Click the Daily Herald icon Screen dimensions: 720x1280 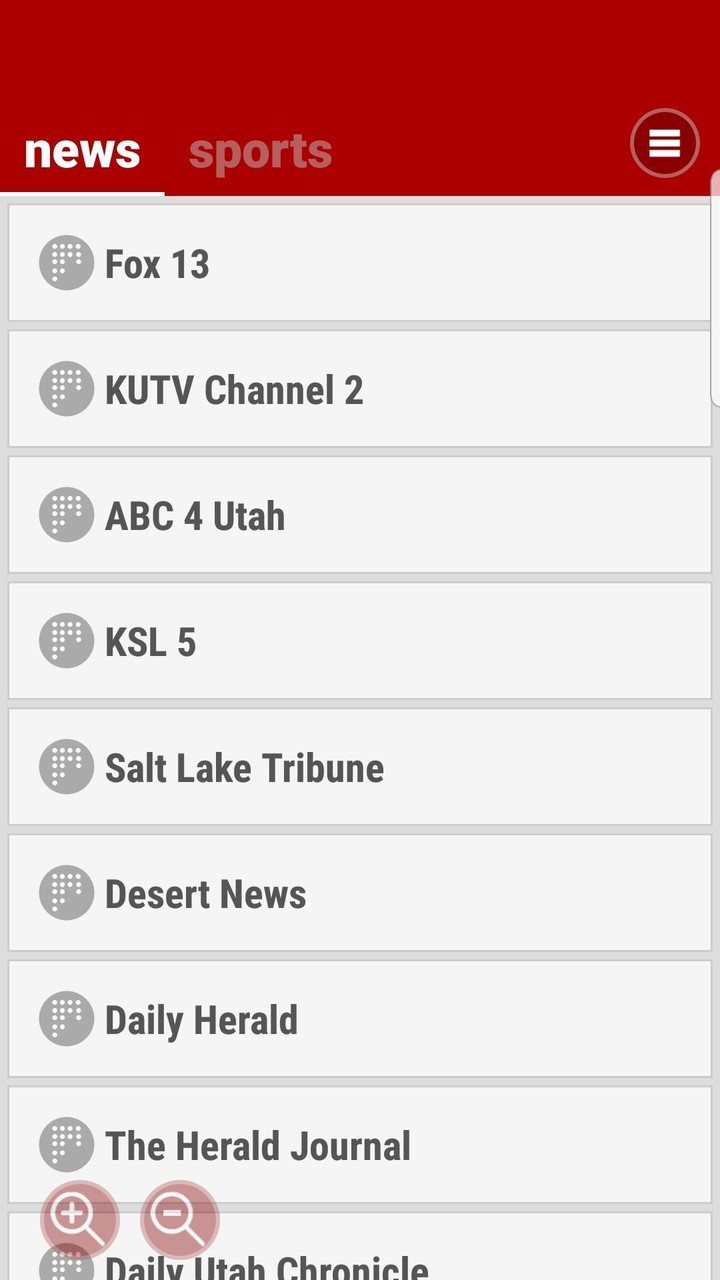(66, 1018)
